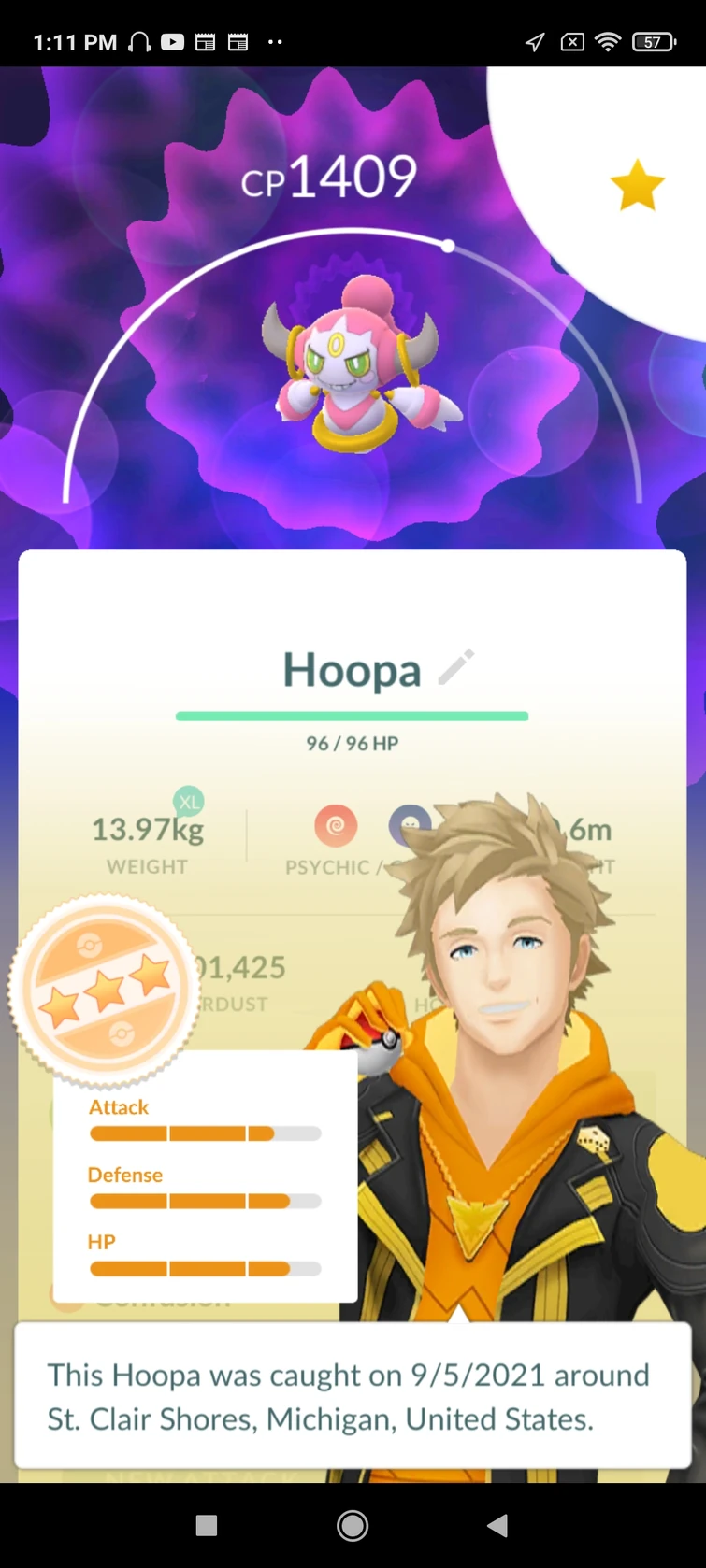Screen dimensions: 706x1568
Task: Return to the Android home screen
Action: tap(353, 1526)
